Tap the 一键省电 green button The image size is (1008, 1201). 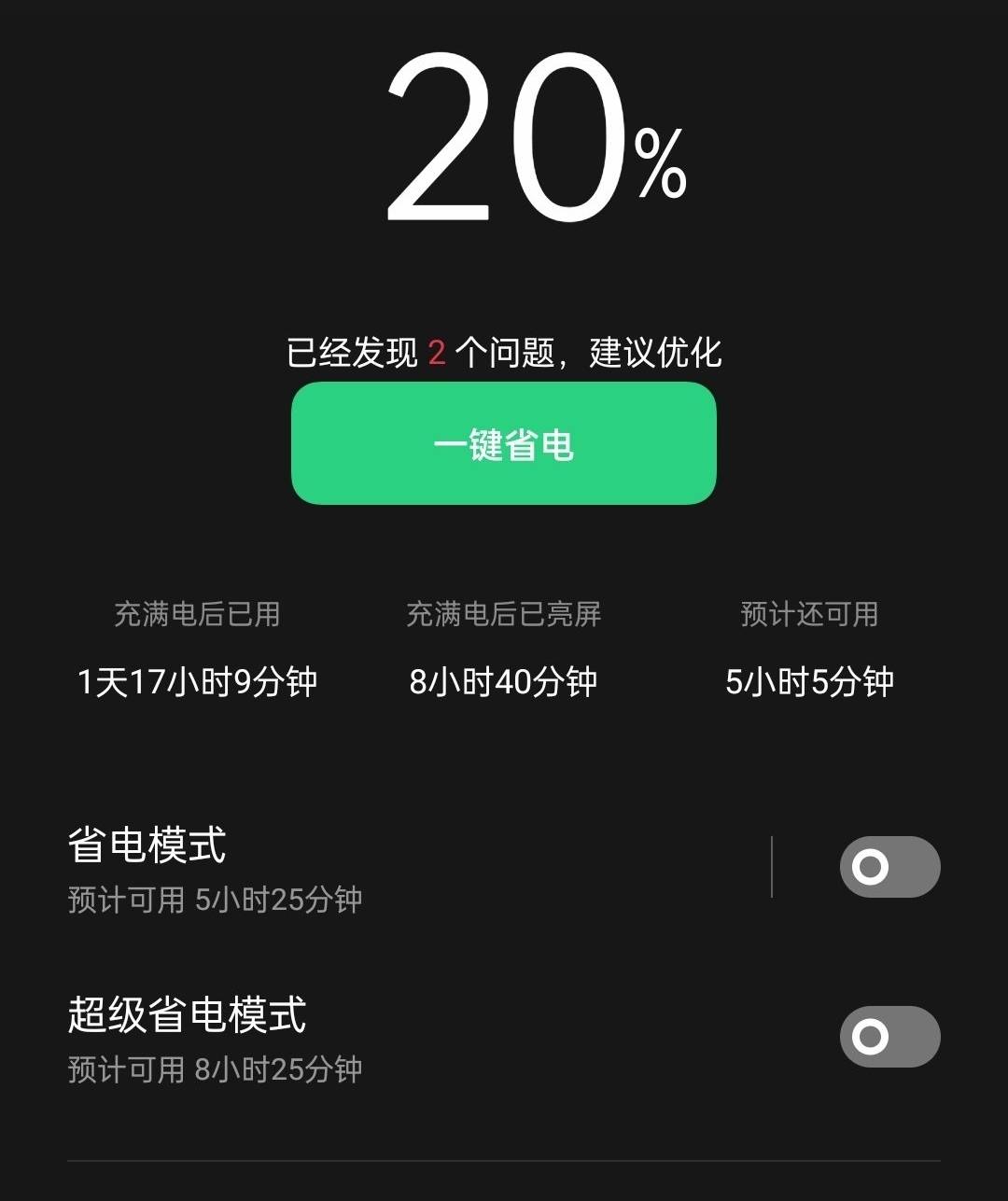[503, 446]
